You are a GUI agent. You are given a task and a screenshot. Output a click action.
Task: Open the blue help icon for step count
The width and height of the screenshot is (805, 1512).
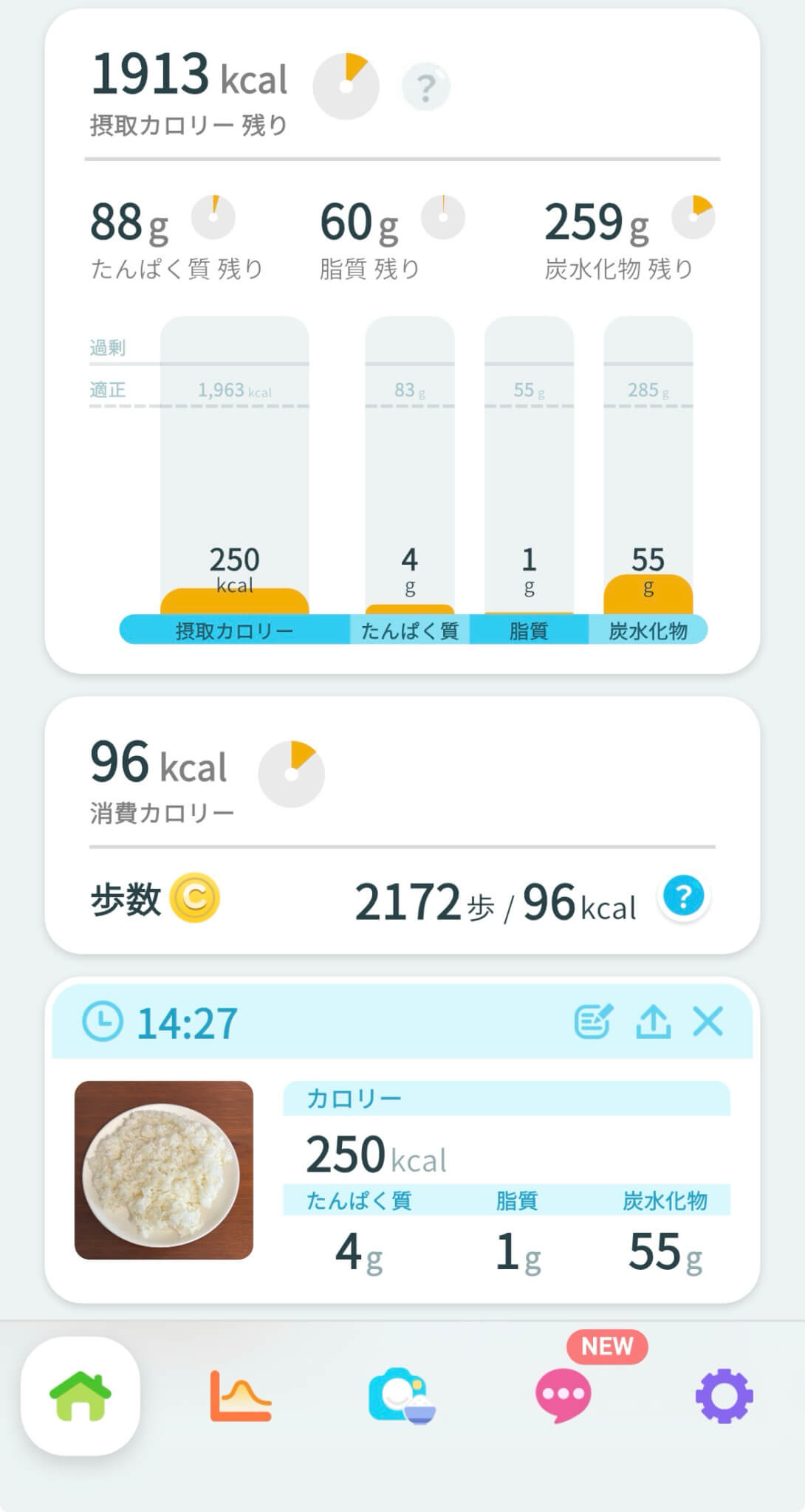click(683, 897)
